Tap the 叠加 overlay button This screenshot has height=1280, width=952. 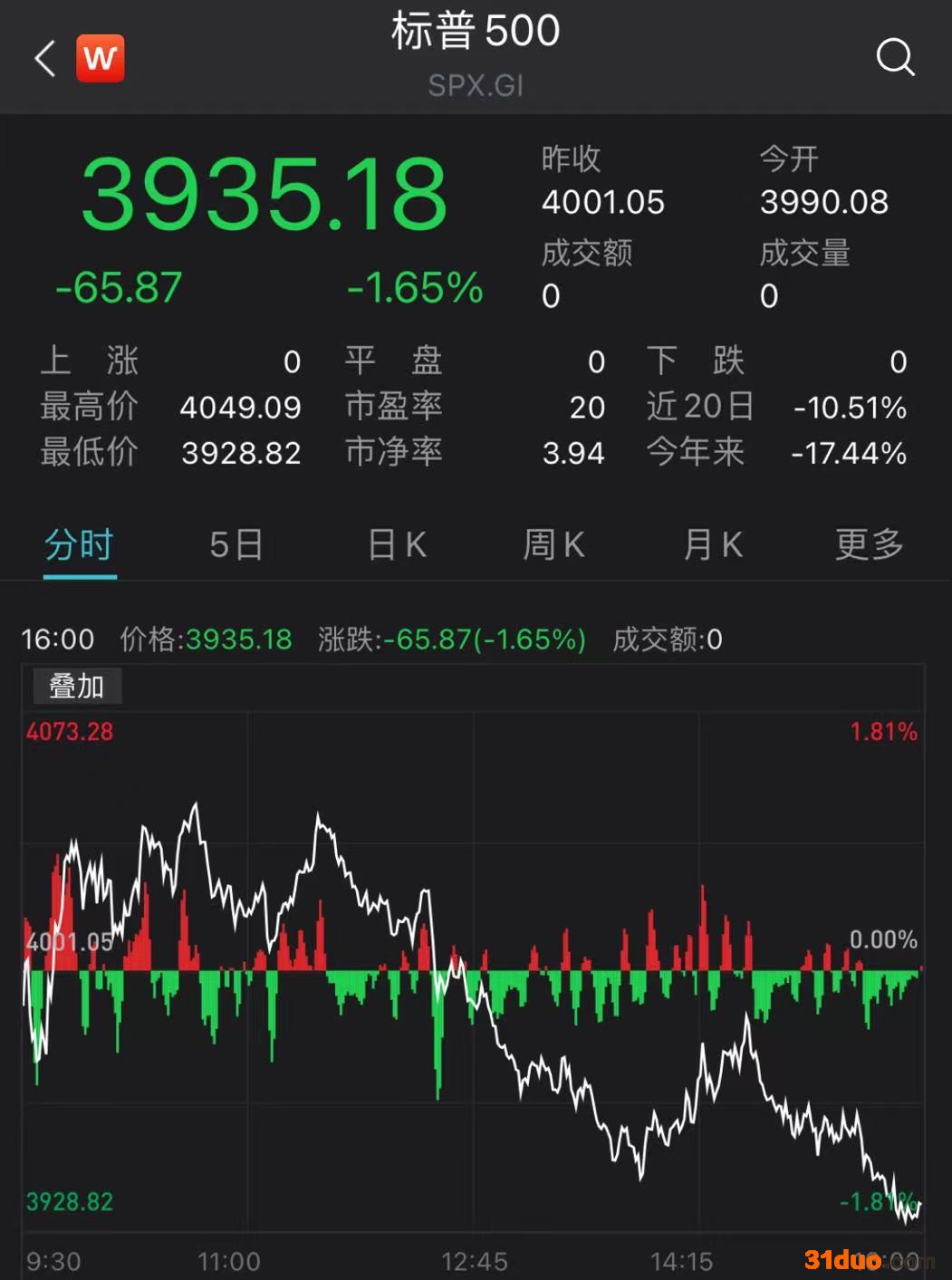[x=77, y=687]
